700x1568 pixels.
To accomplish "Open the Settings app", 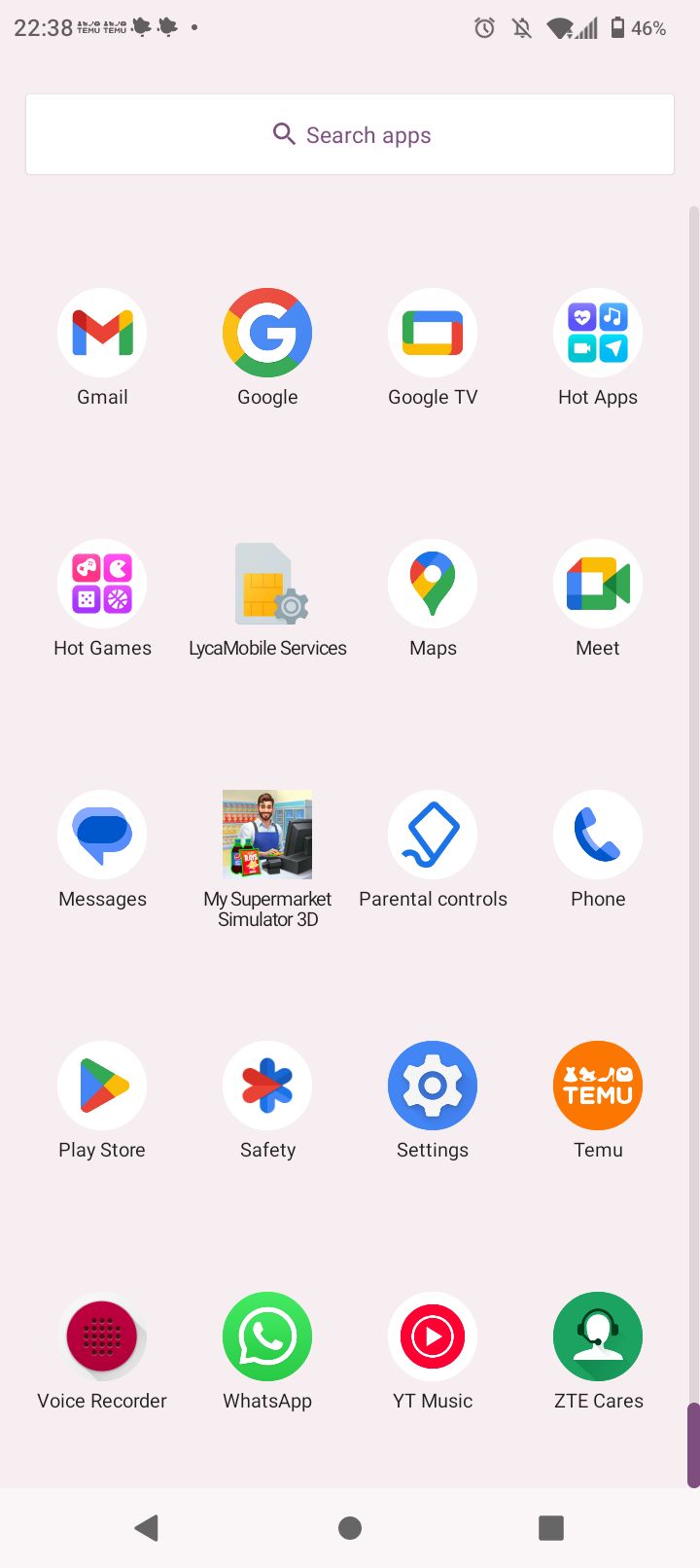I will tap(433, 1087).
